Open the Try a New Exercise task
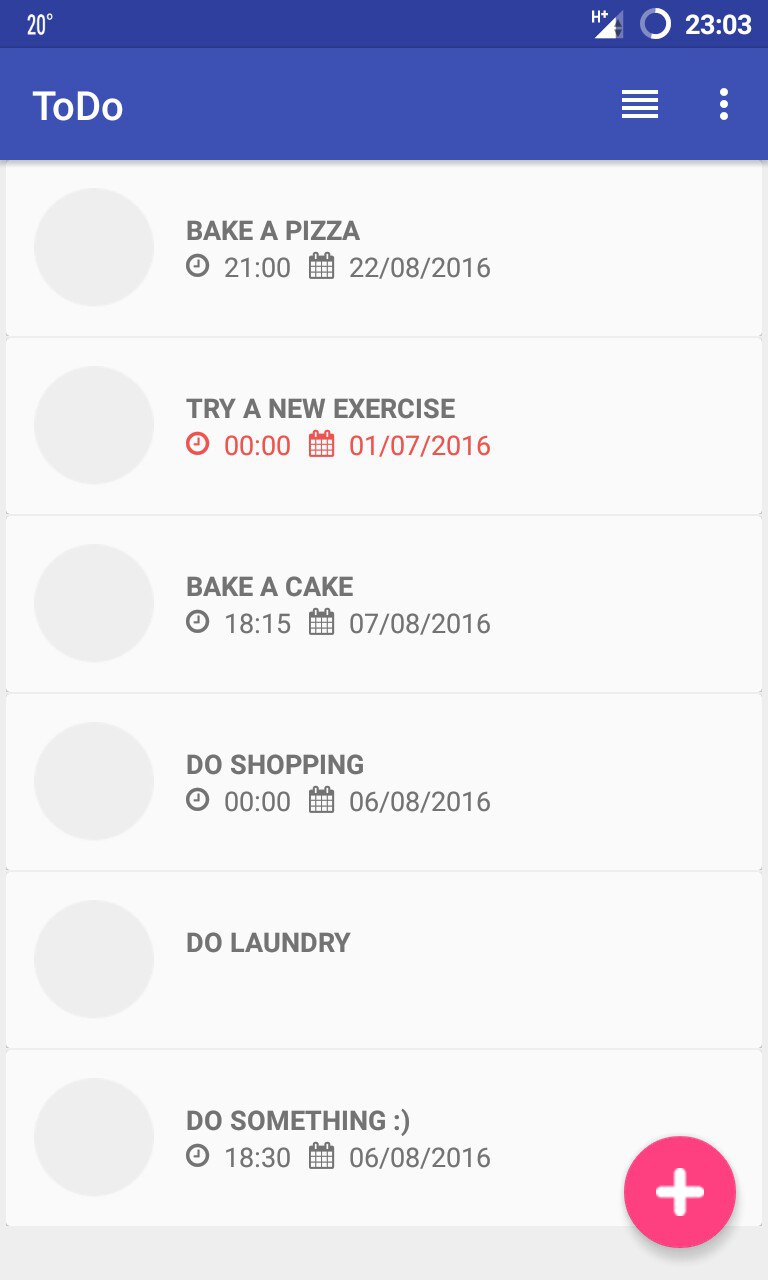Image resolution: width=768 pixels, height=1280 pixels. click(384, 426)
